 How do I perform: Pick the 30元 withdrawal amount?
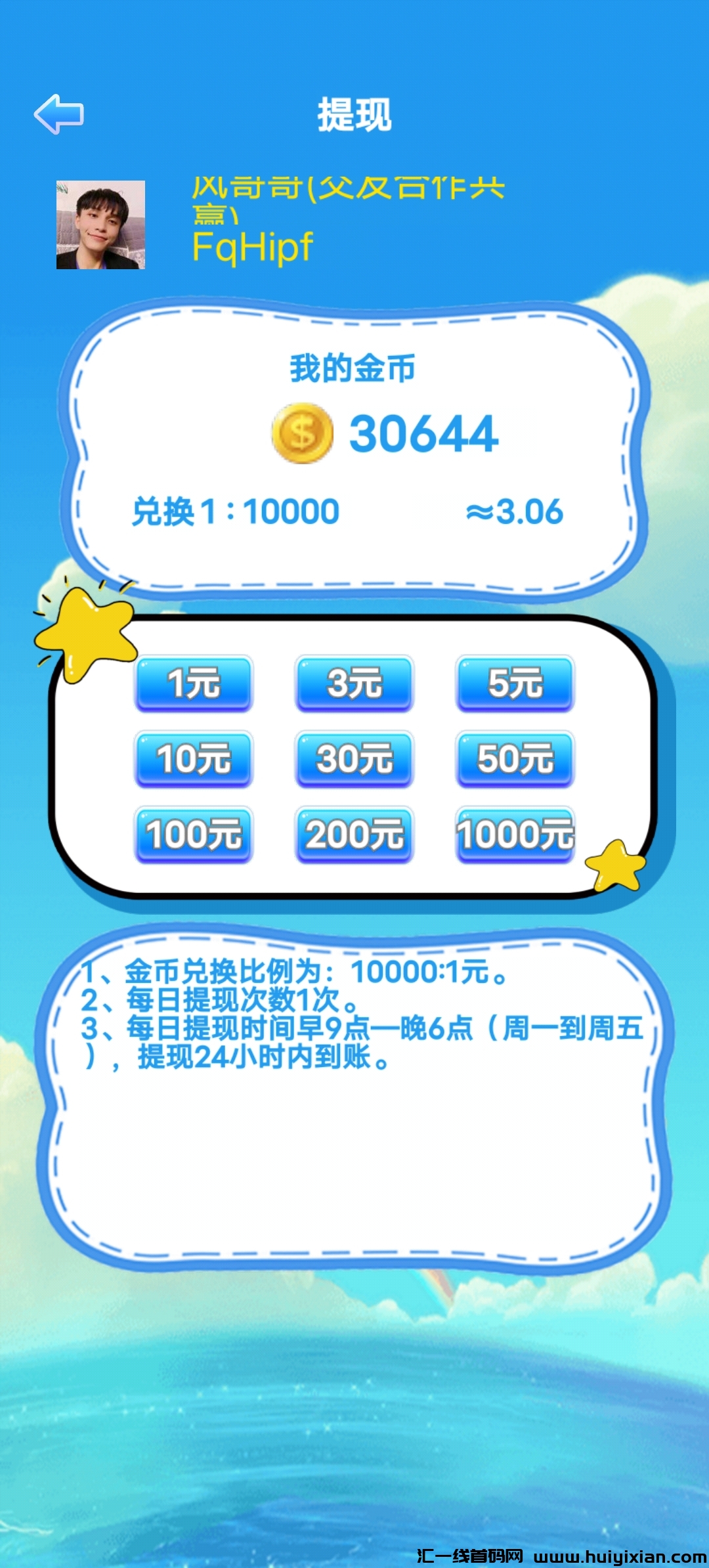(x=354, y=759)
